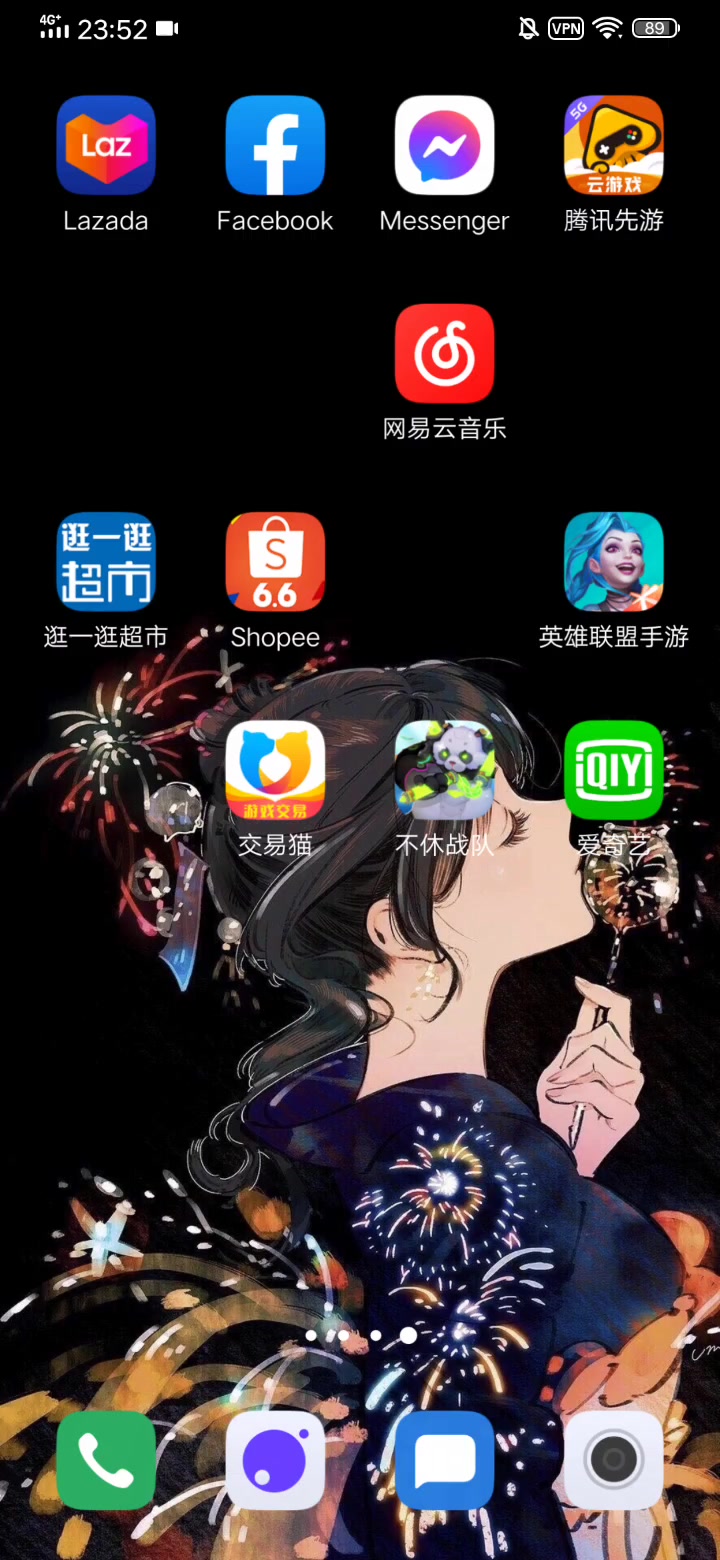
Task: Launch the Camera from the dock
Action: (x=614, y=1460)
